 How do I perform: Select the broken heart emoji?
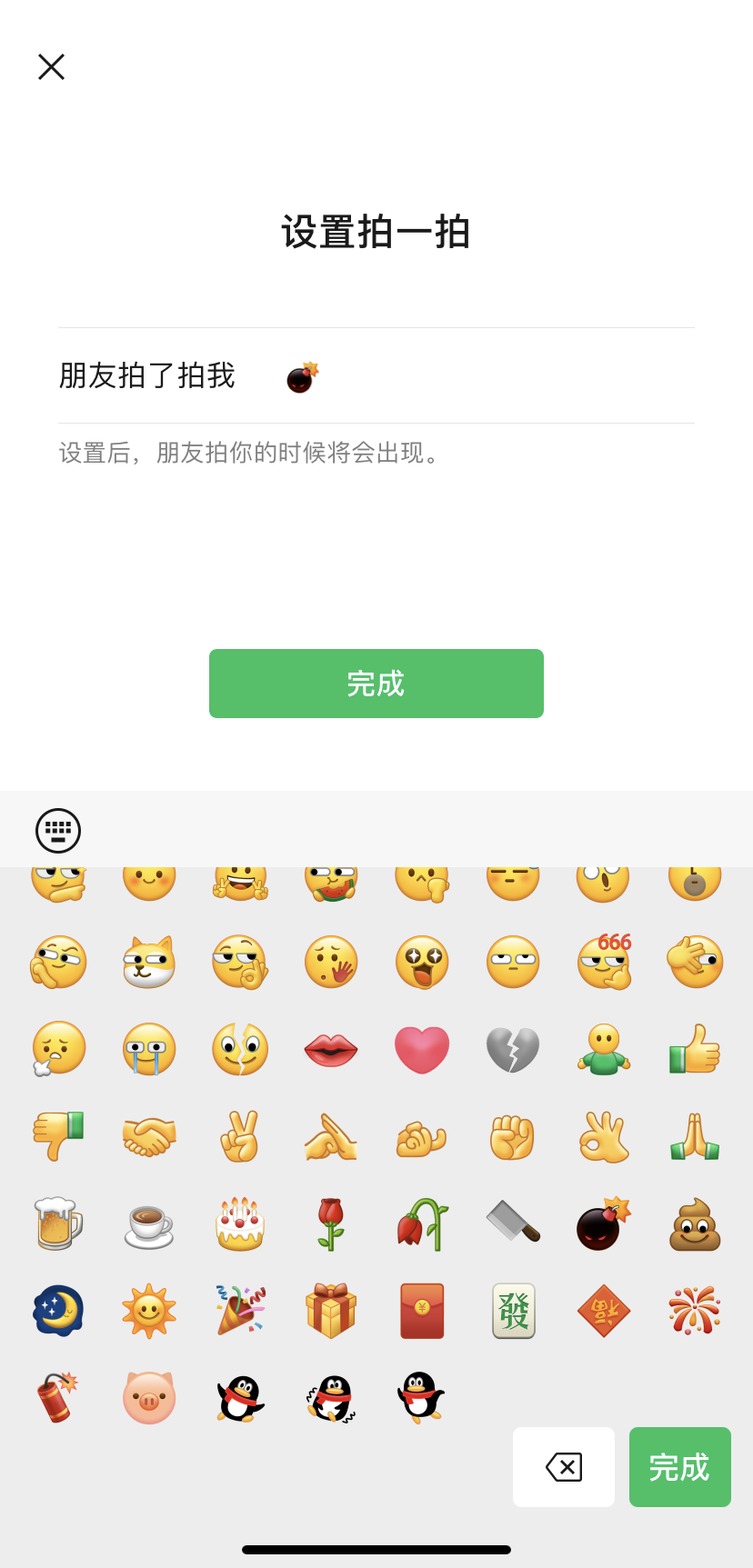(512, 1048)
